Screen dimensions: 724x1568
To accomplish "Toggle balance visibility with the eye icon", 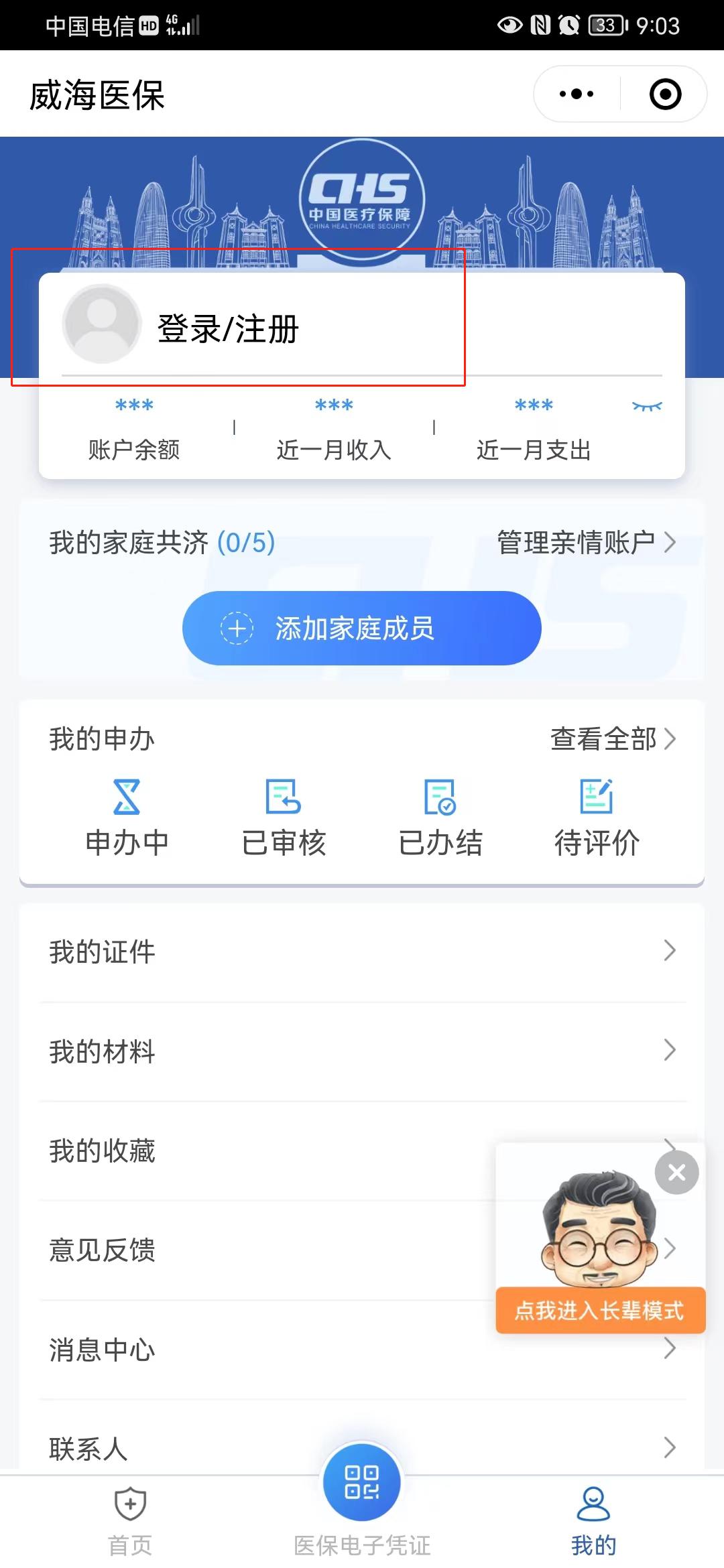I will (647, 406).
